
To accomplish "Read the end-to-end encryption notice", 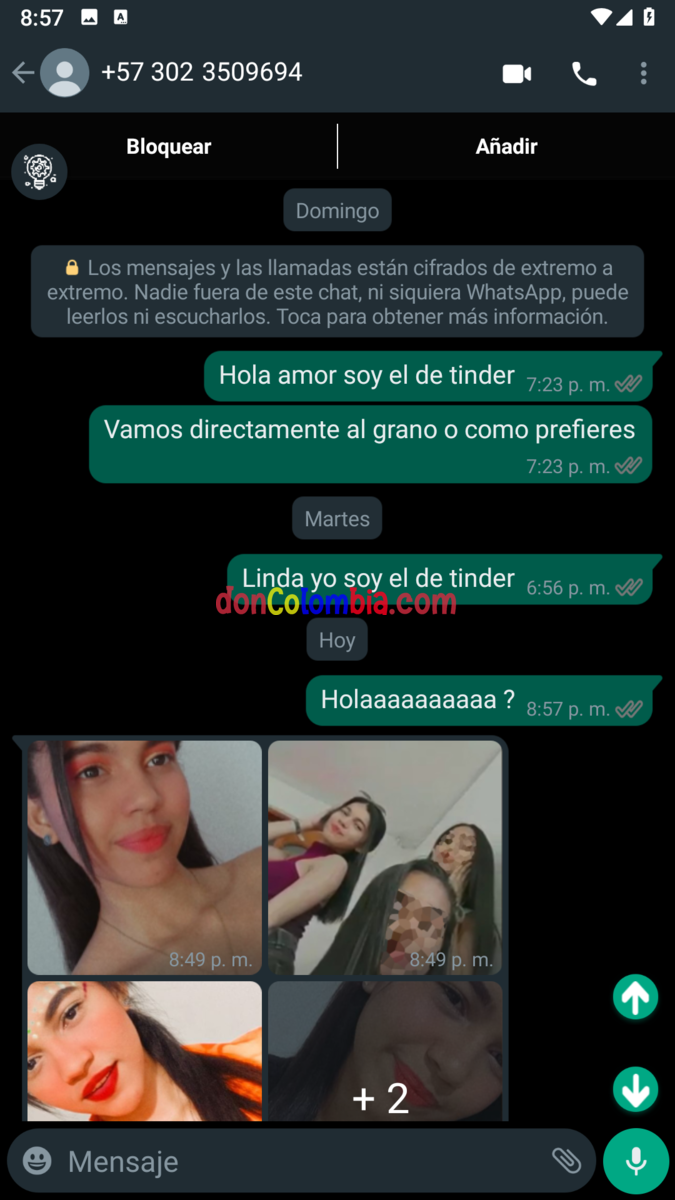I will click(337, 292).
